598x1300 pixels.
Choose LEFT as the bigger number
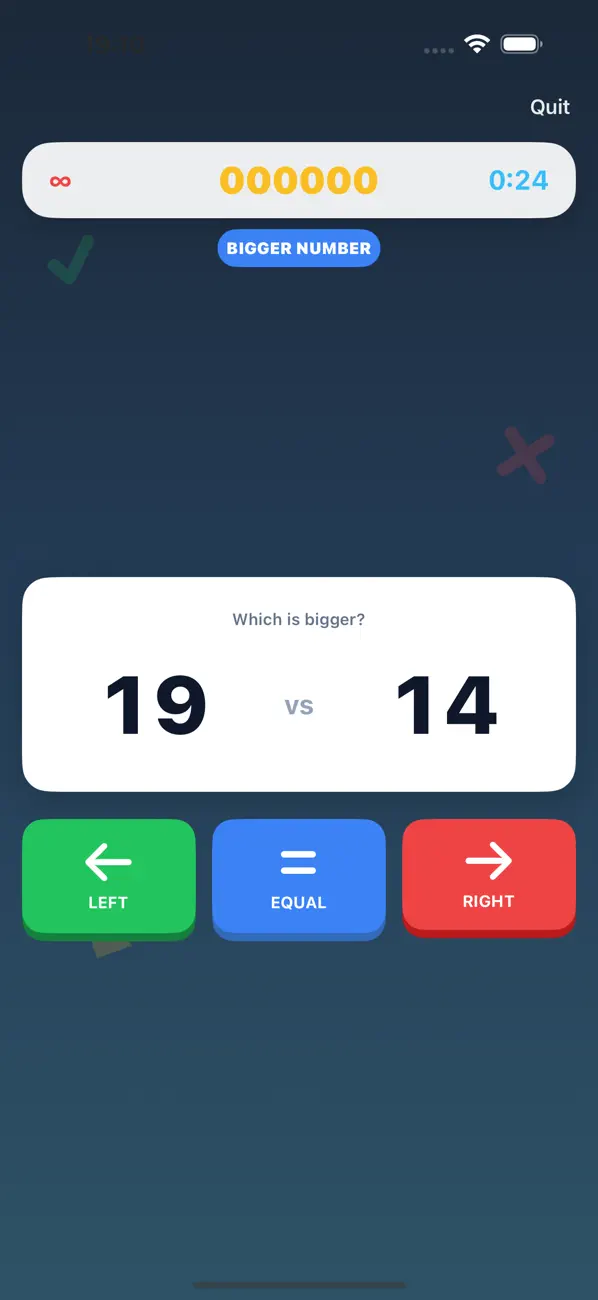click(109, 879)
